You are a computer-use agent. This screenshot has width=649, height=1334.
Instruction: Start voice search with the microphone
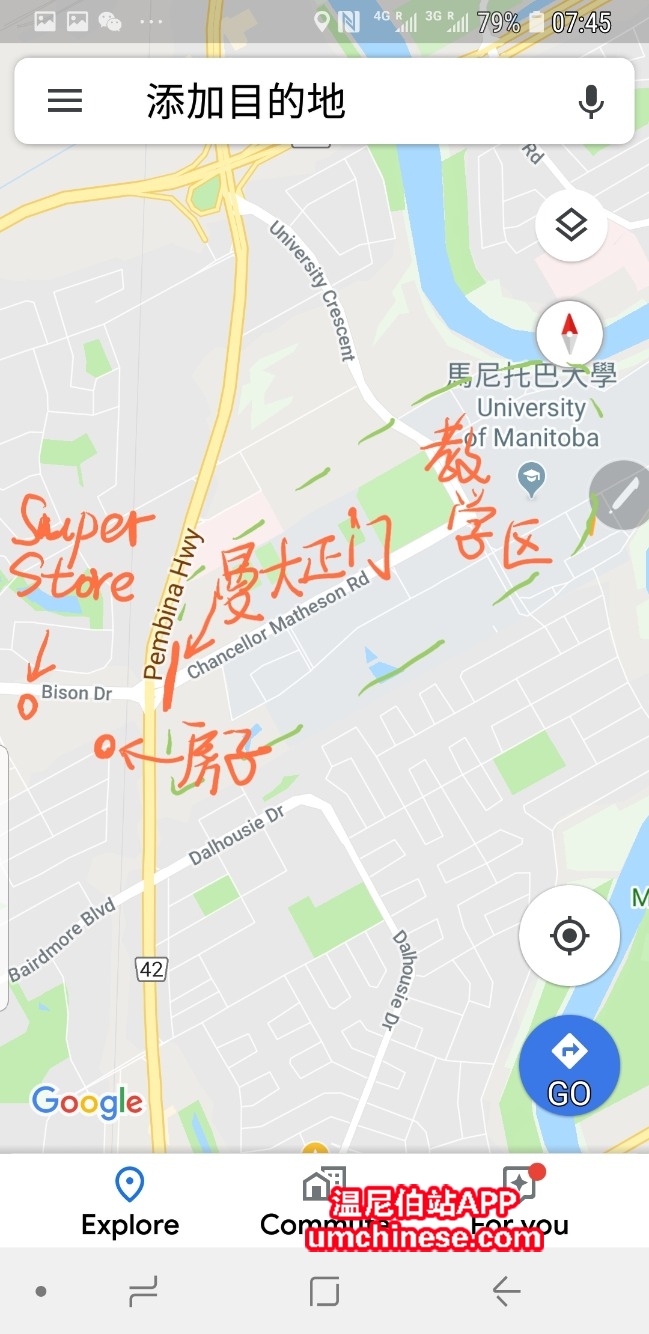click(x=591, y=101)
